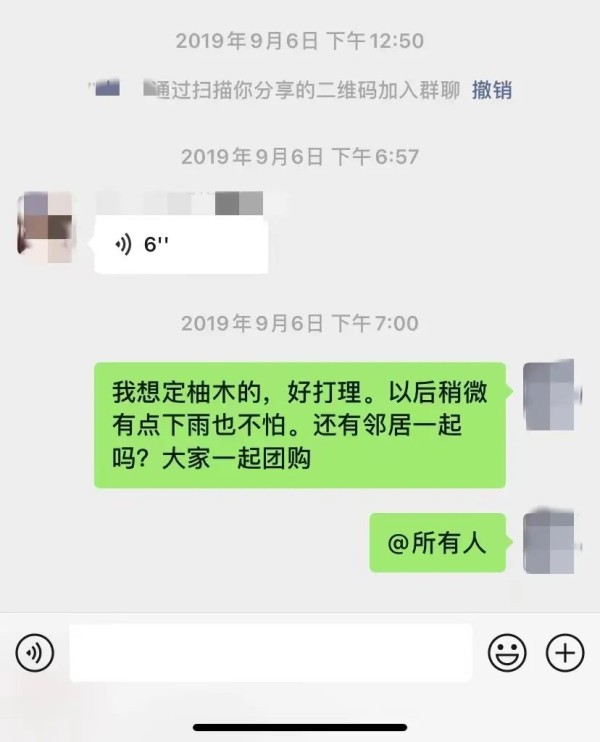
Task: Tap 撤销 to revoke the group join
Action: tap(491, 89)
